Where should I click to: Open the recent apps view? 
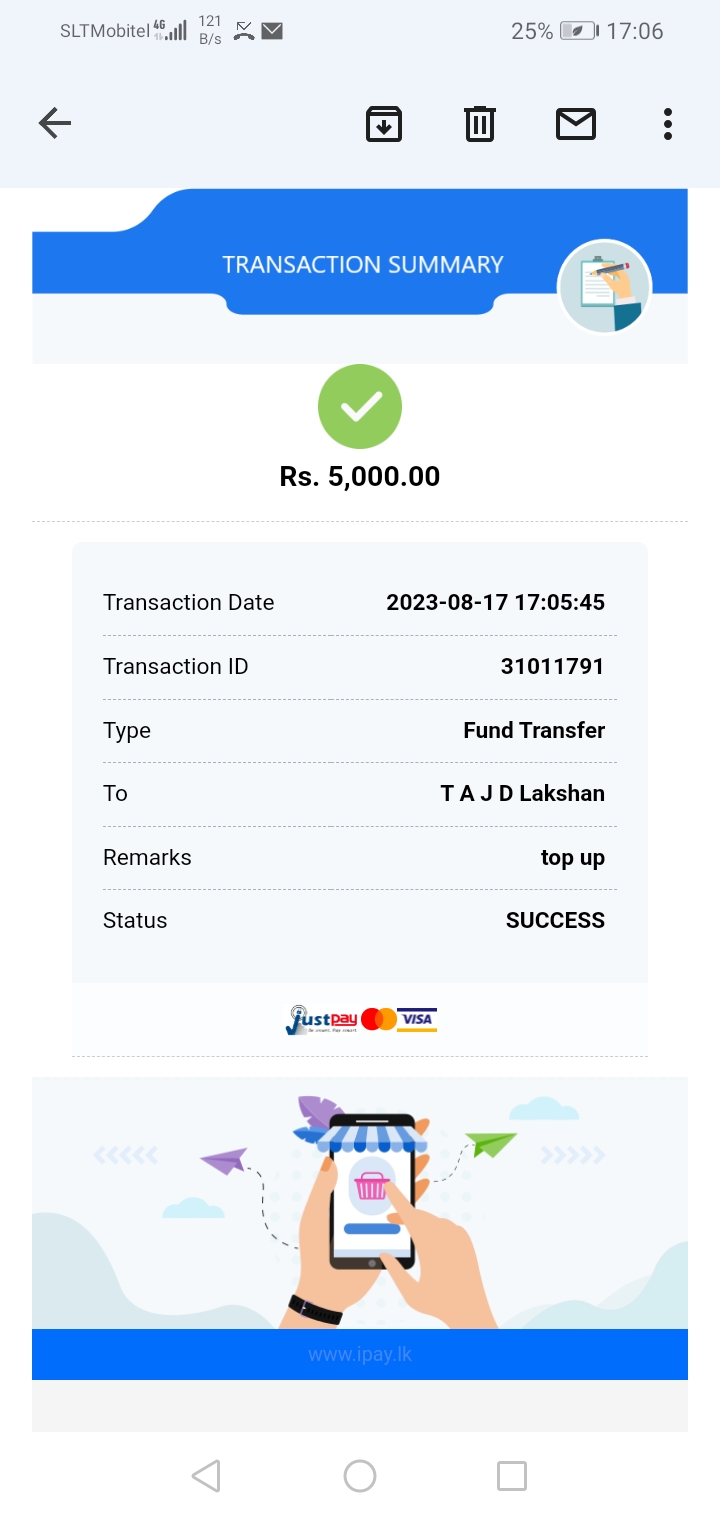512,1476
